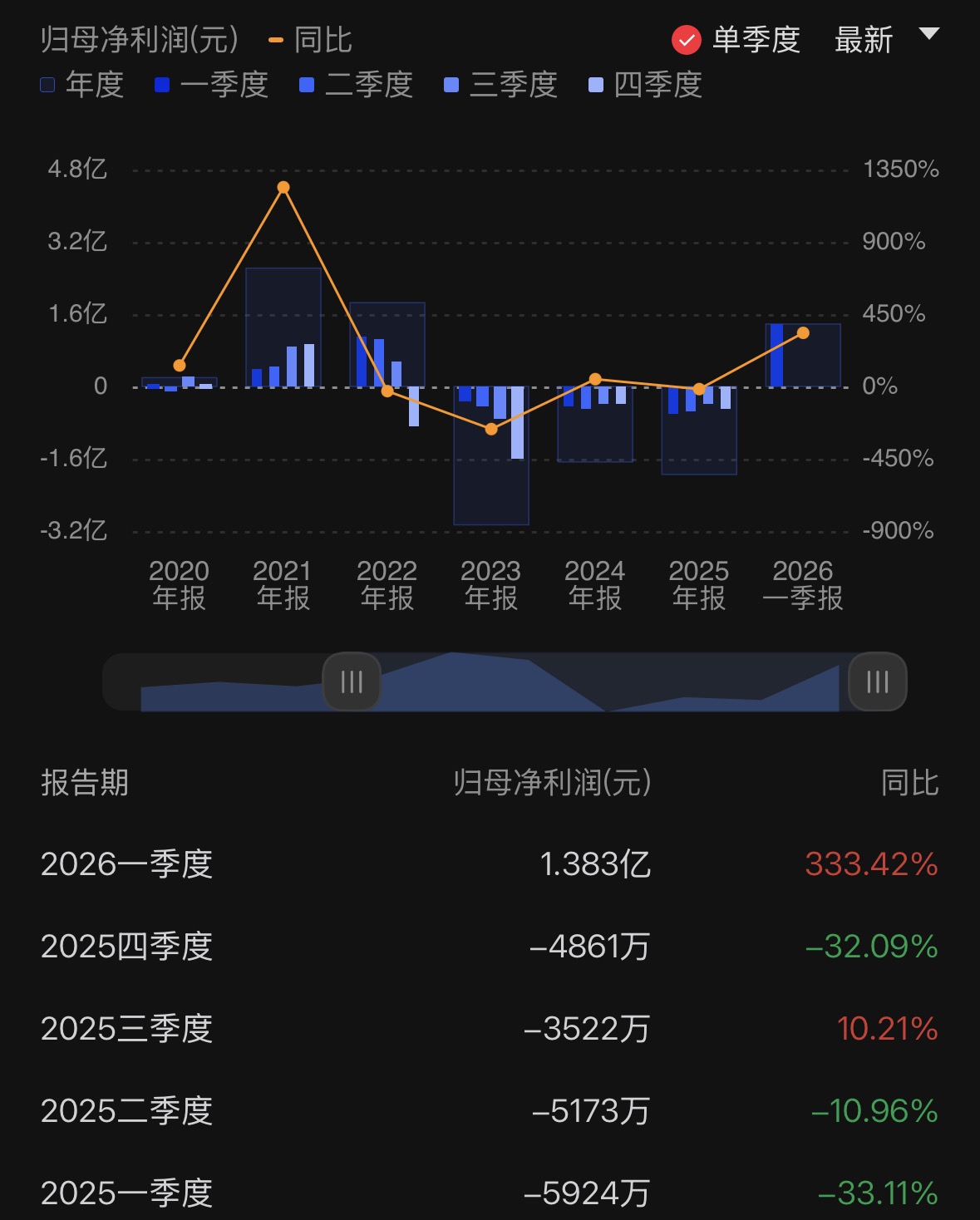This screenshot has width=980, height=1220.
Task: Toggle the 四季度 series in chart legend
Action: coord(645,85)
